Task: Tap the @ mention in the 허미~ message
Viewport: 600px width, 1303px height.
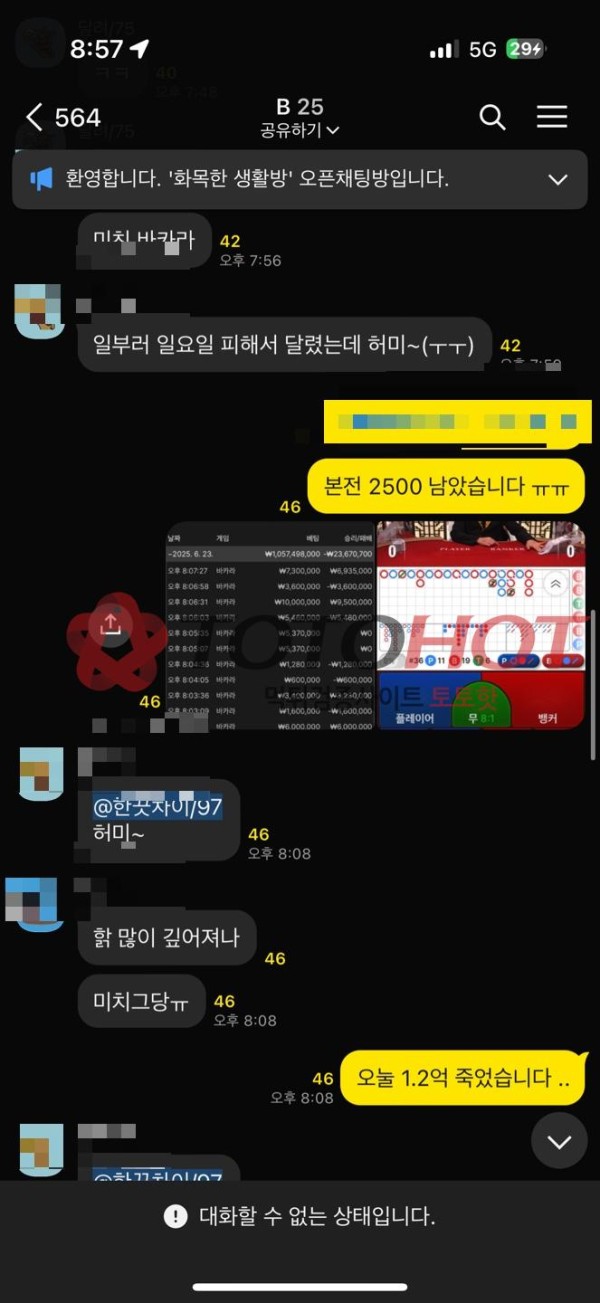Action: pos(157,806)
